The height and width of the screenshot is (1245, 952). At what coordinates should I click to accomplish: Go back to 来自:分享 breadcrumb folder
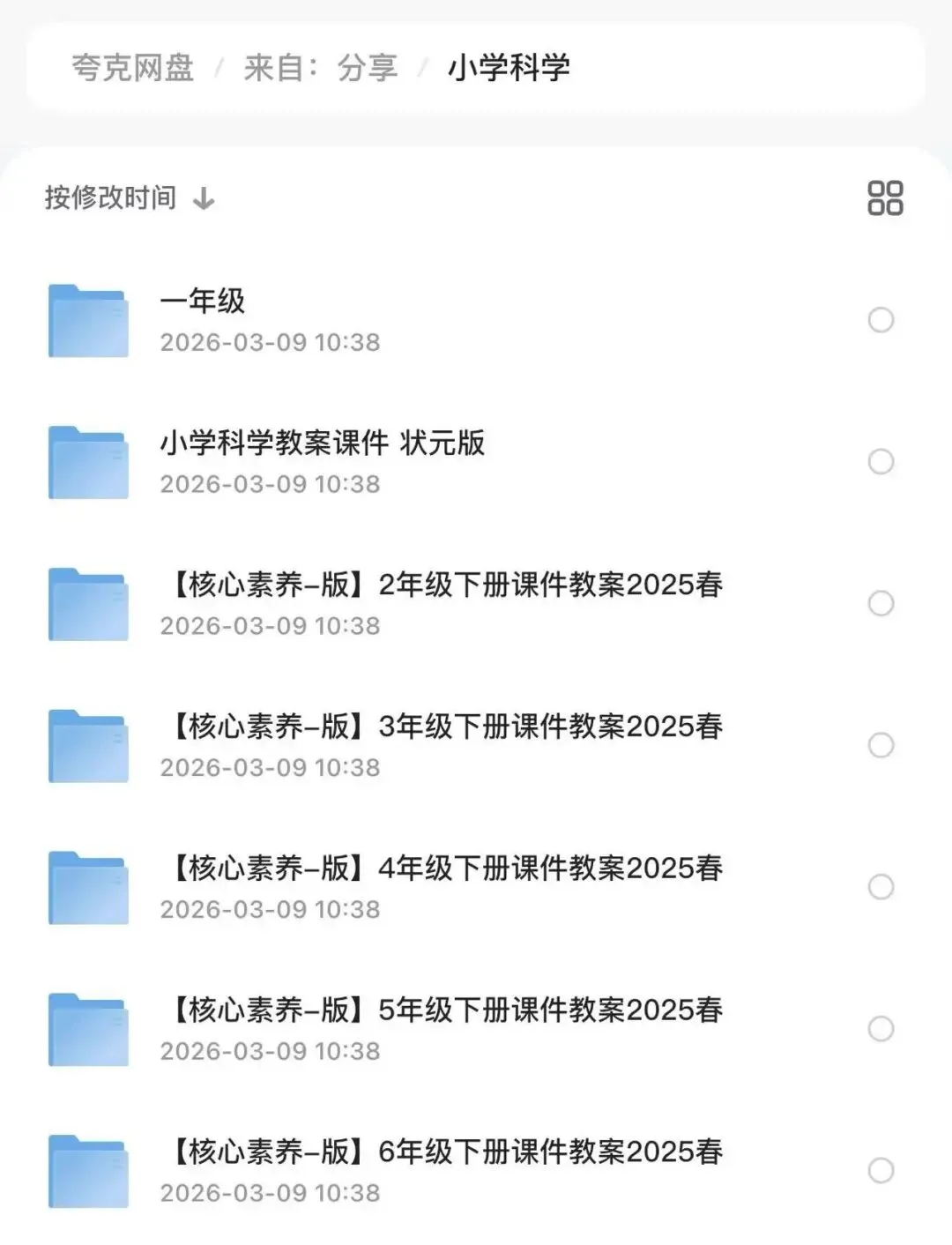pos(321,68)
